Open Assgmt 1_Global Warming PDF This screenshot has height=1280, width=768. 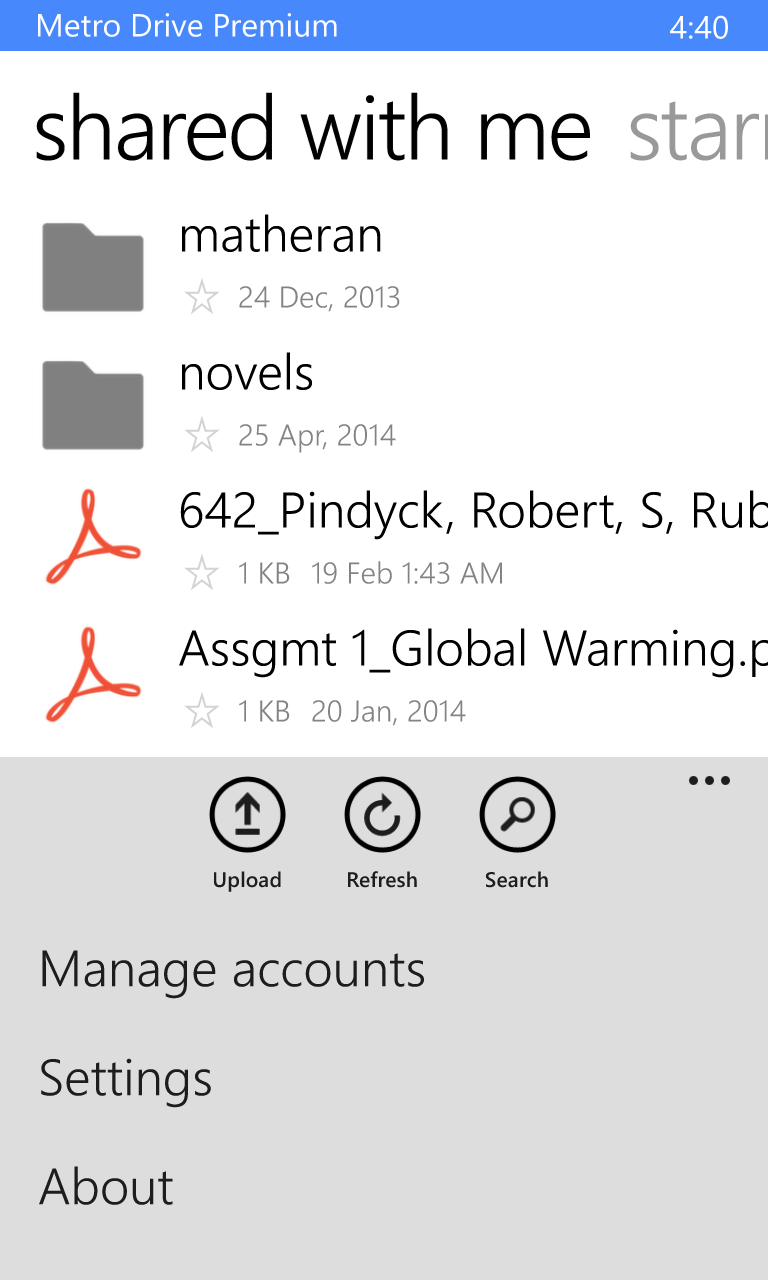pyautogui.click(x=470, y=650)
